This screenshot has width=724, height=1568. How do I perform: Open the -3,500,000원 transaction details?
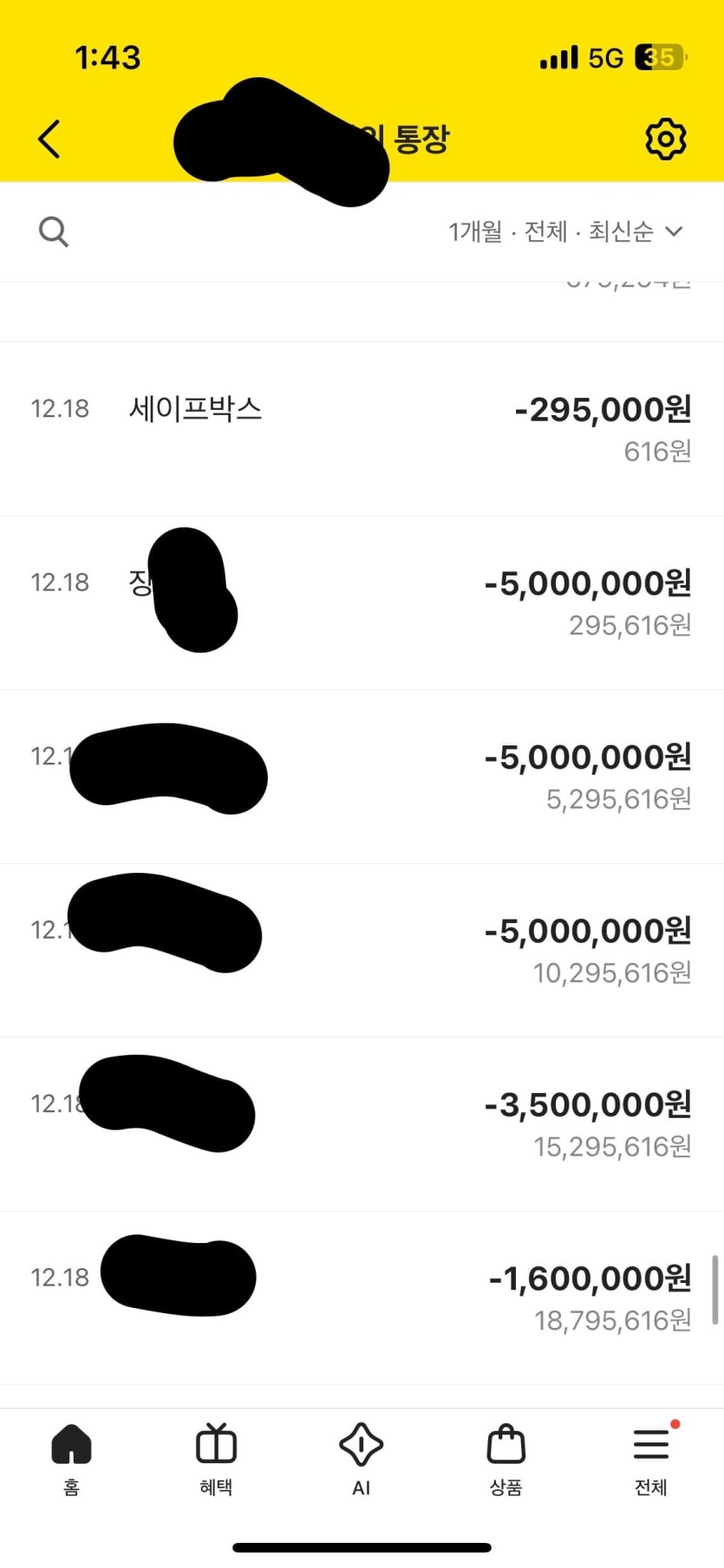pos(362,1124)
